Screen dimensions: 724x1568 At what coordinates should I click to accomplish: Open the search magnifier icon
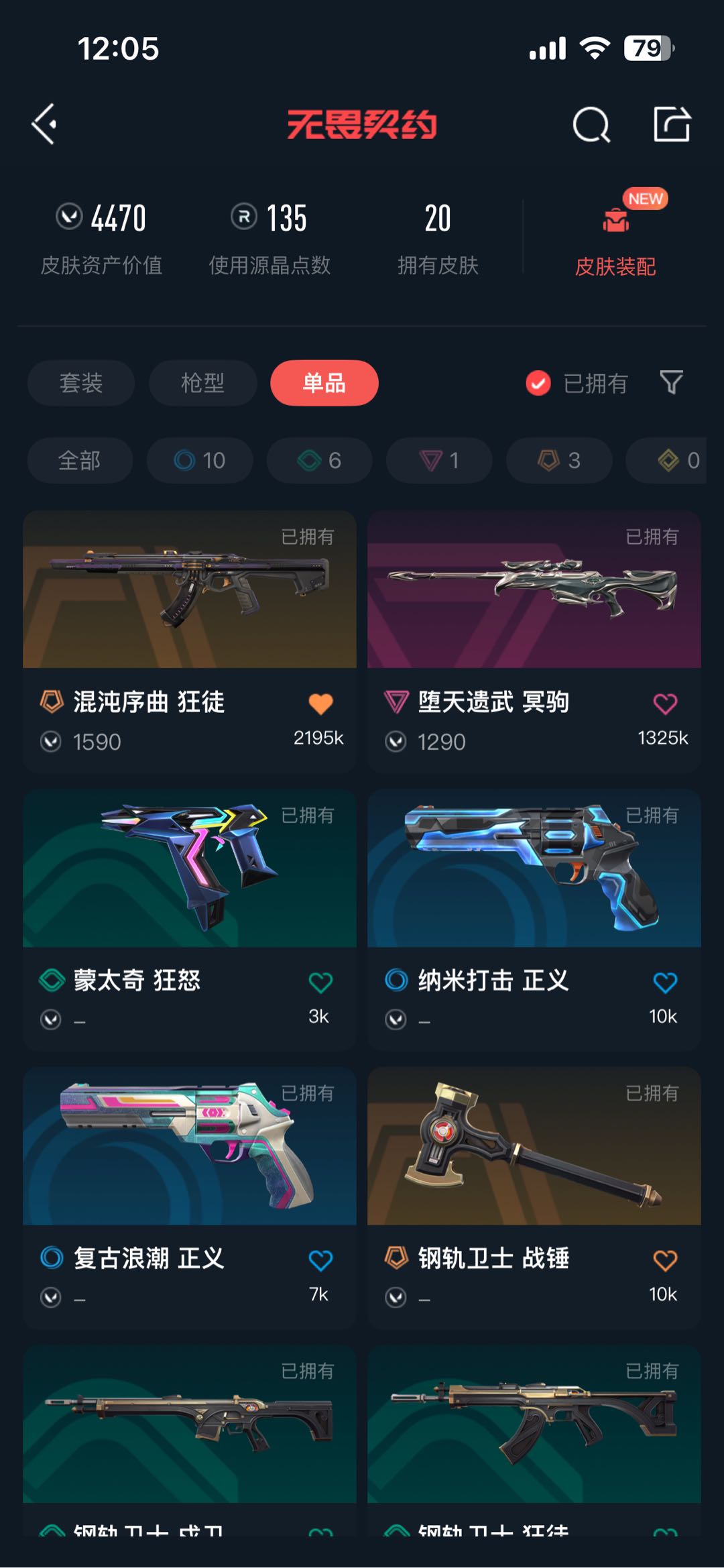point(591,125)
